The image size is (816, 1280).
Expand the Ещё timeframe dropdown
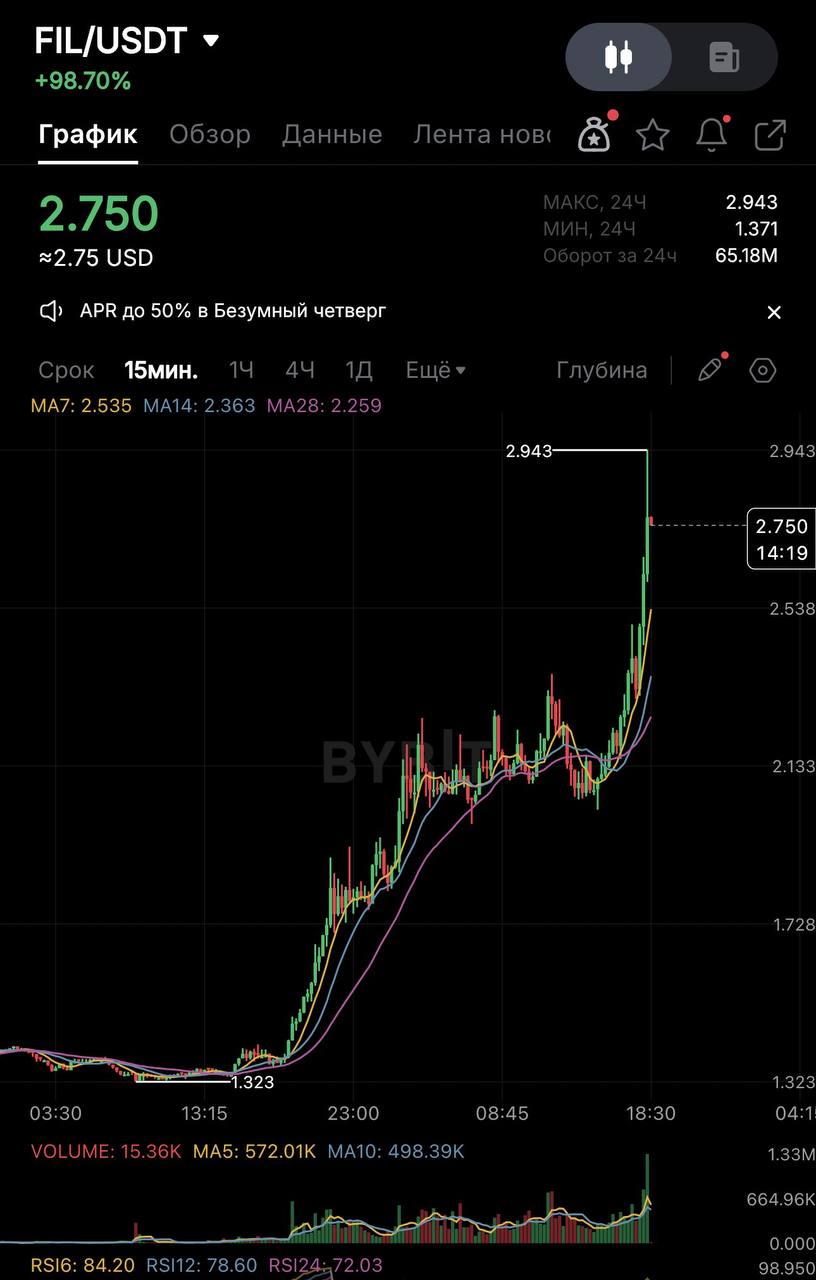tap(435, 370)
